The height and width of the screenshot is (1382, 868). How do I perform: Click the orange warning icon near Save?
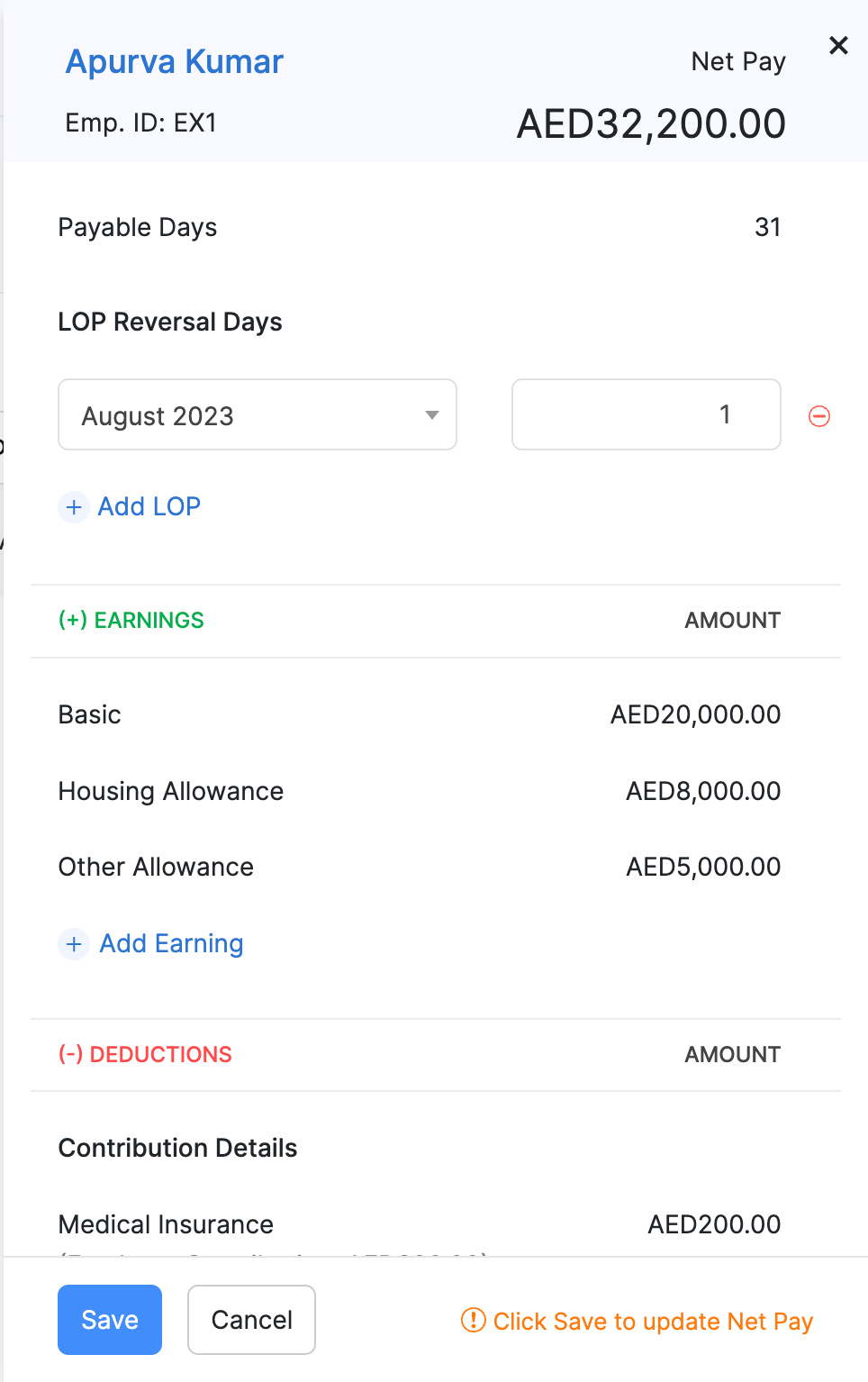pyautogui.click(x=472, y=1321)
